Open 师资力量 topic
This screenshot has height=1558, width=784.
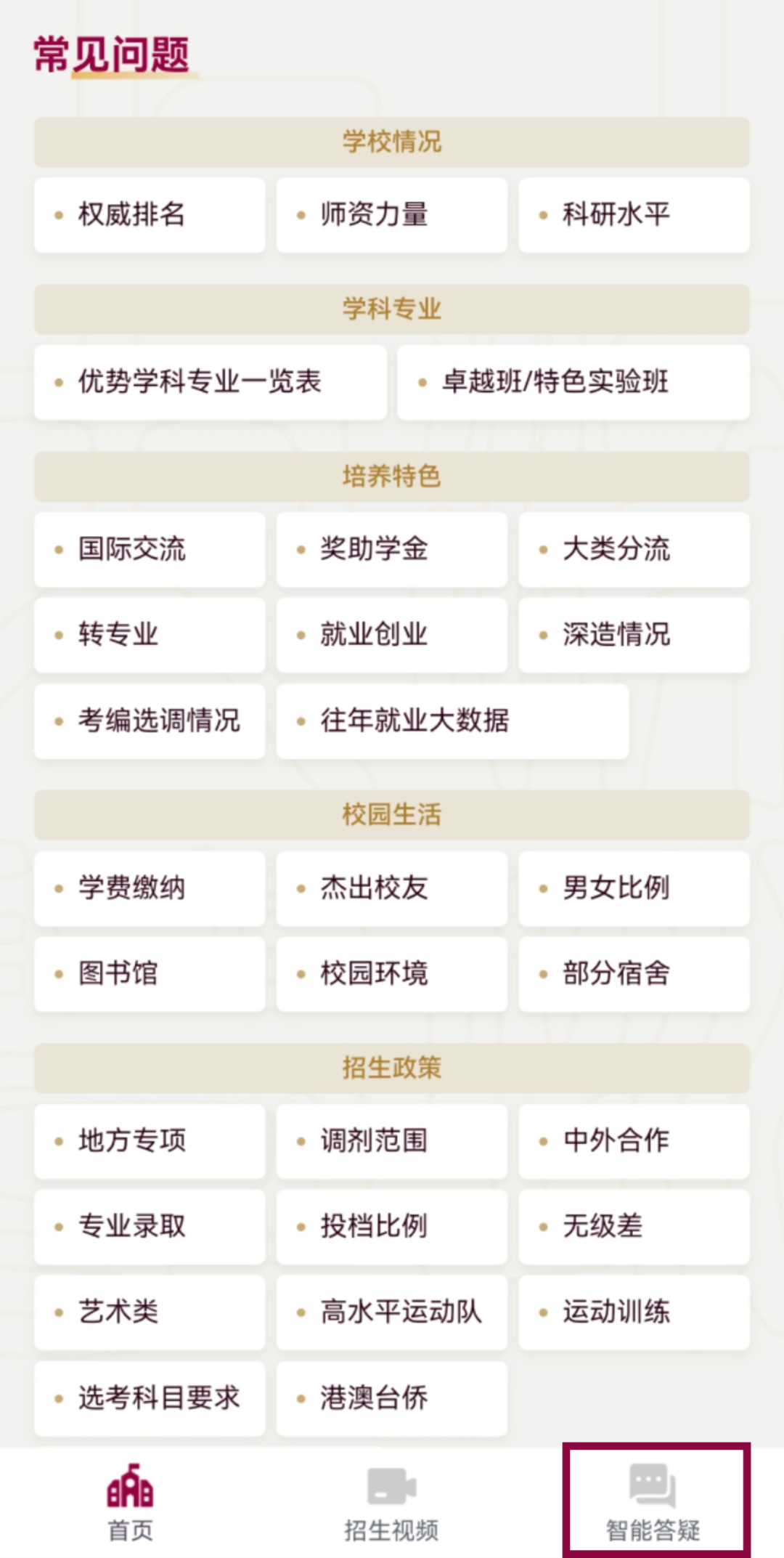coord(391,215)
